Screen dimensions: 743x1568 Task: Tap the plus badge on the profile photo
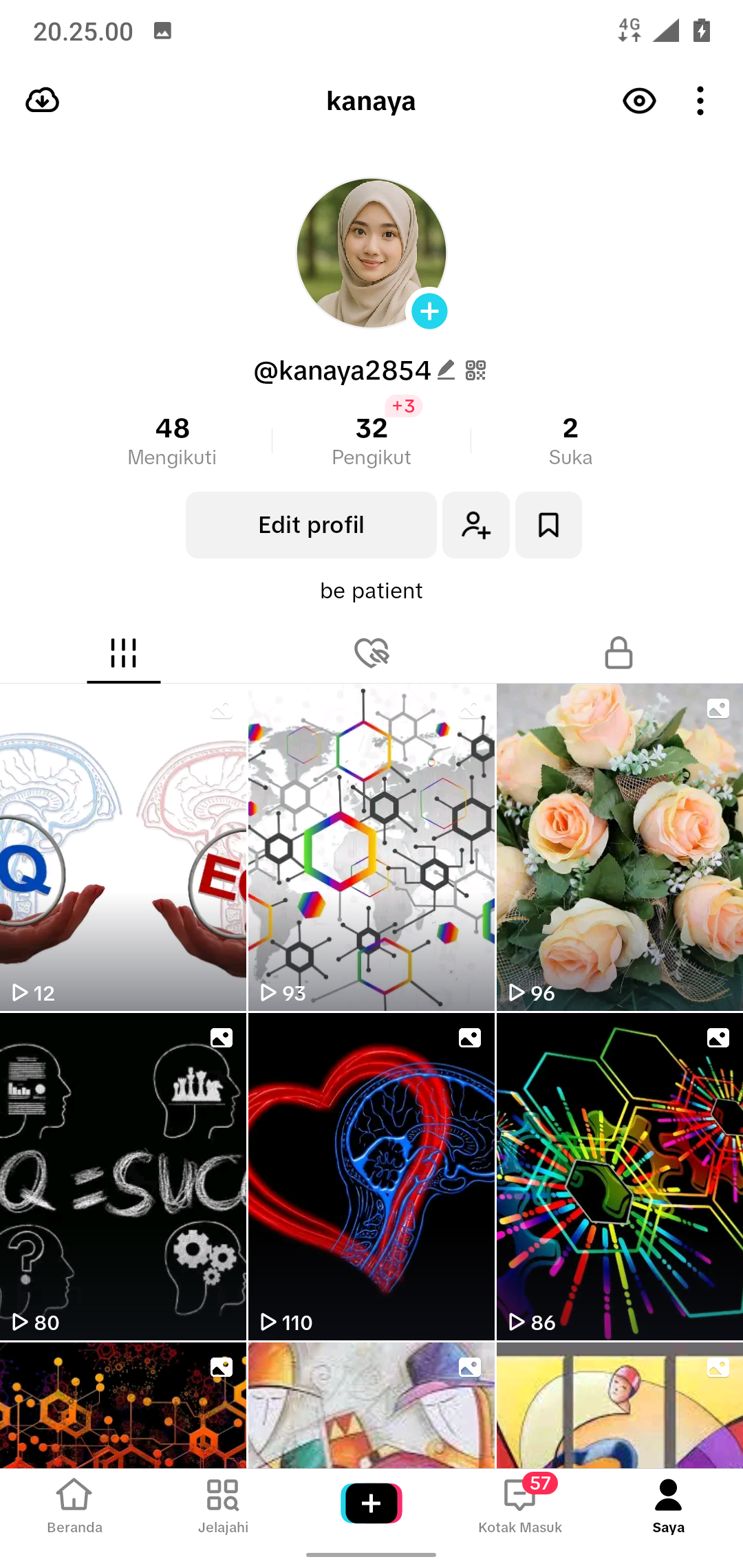click(x=429, y=312)
